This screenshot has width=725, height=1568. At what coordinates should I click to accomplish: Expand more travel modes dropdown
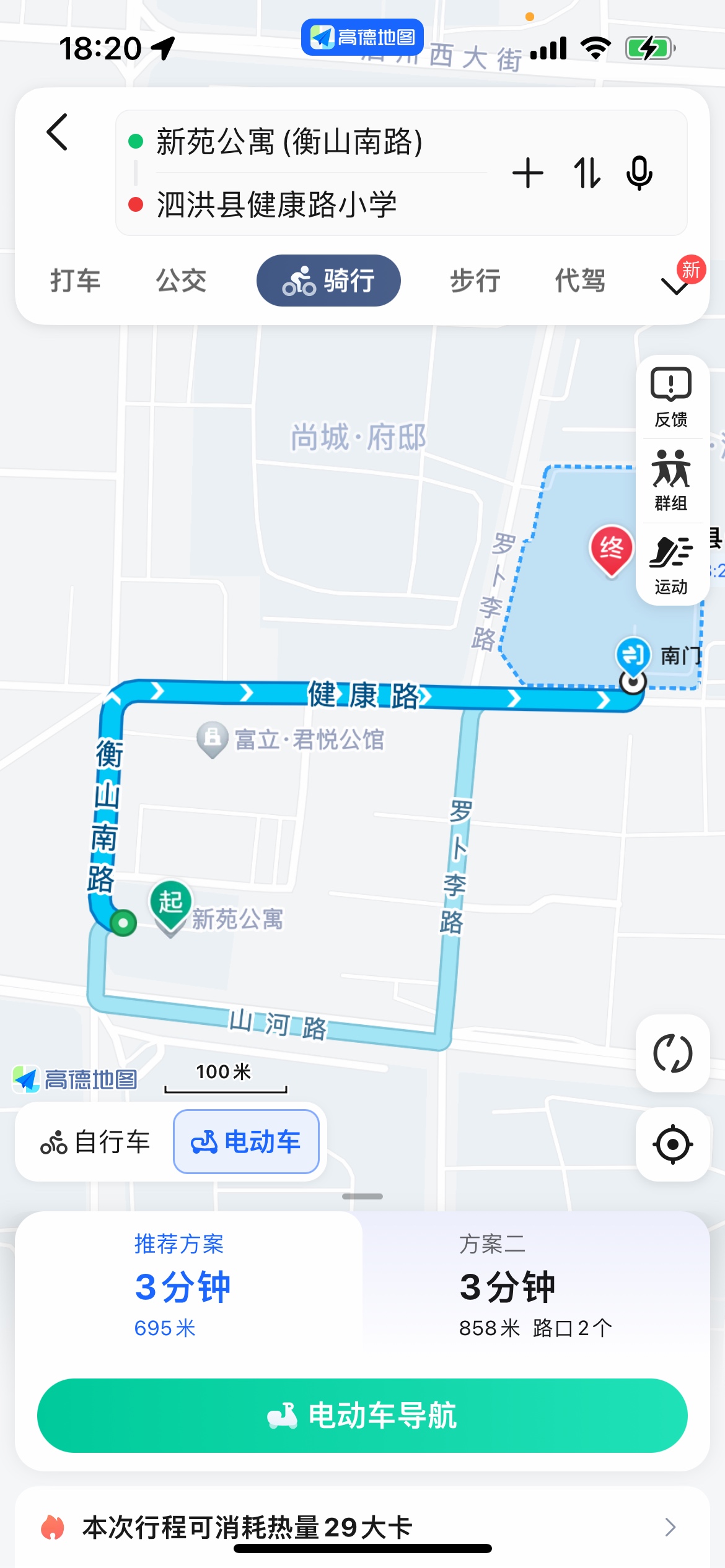coord(675,285)
